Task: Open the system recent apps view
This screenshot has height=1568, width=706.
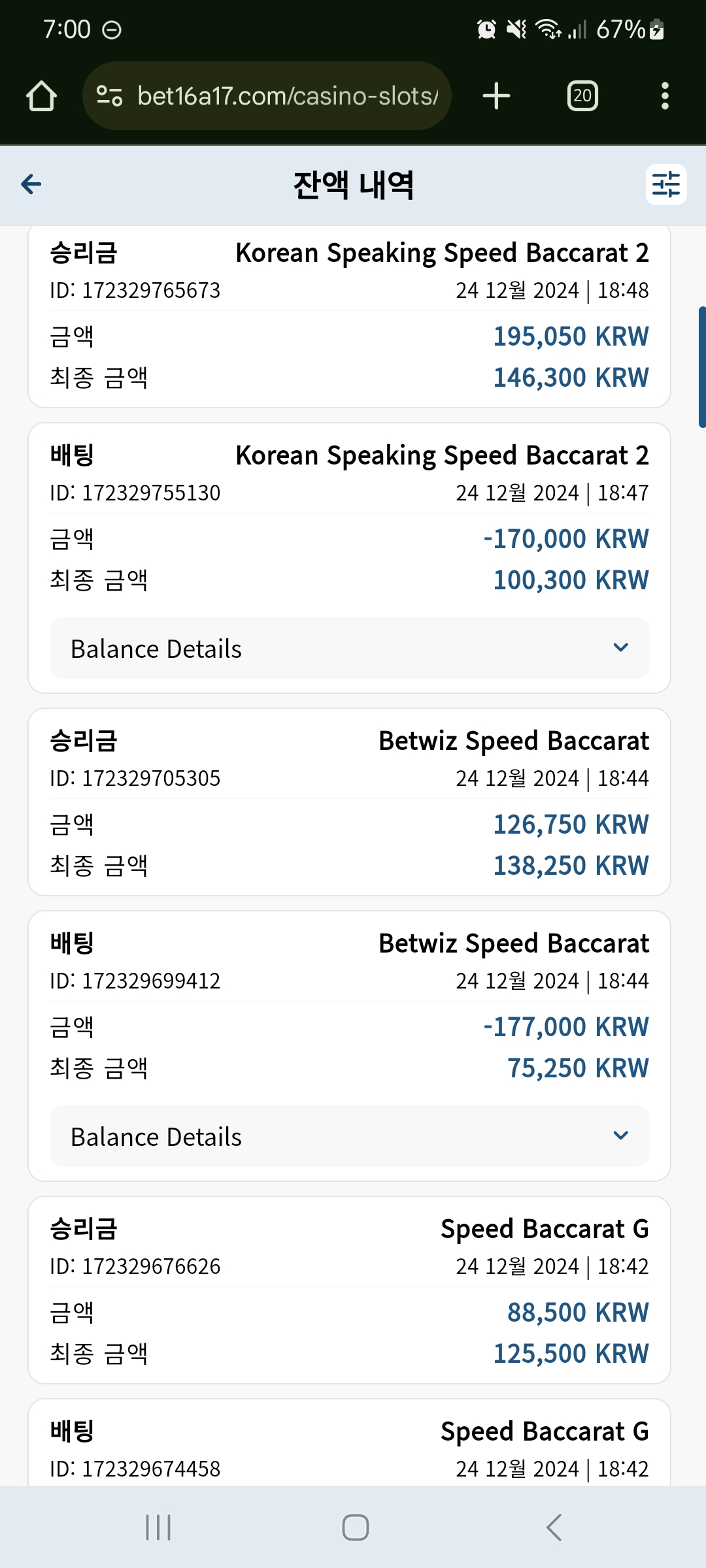Action: tap(158, 1527)
